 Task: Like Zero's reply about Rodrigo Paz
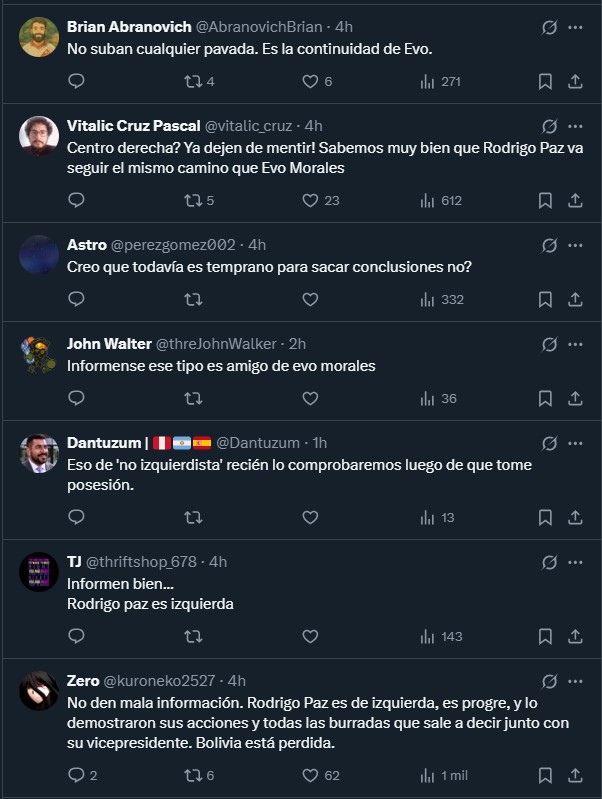[310, 775]
